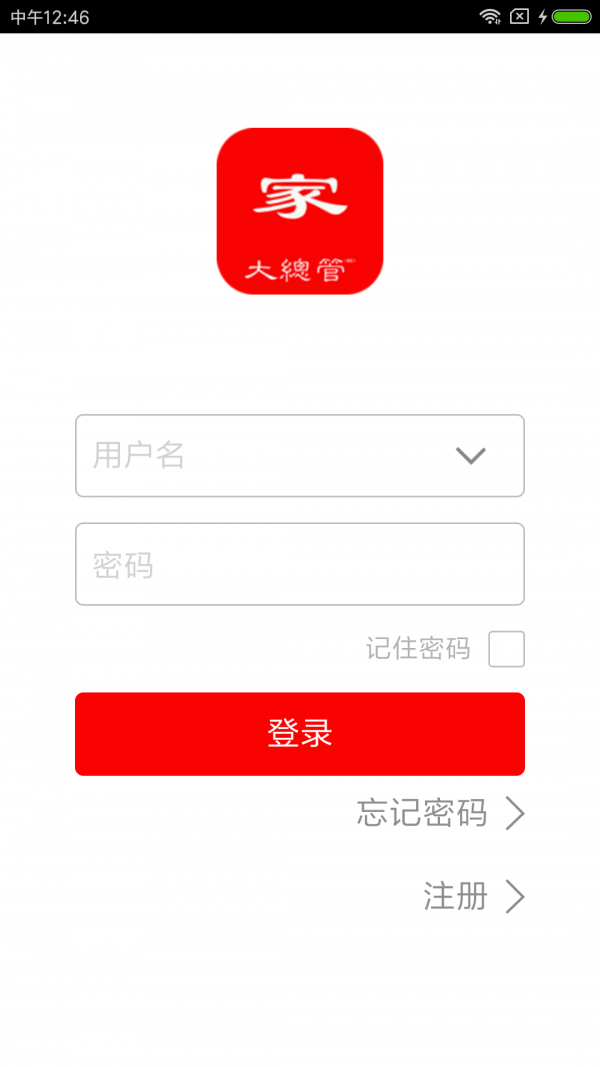The height and width of the screenshot is (1067, 600).
Task: Focus the 密码 password field
Action: point(300,564)
